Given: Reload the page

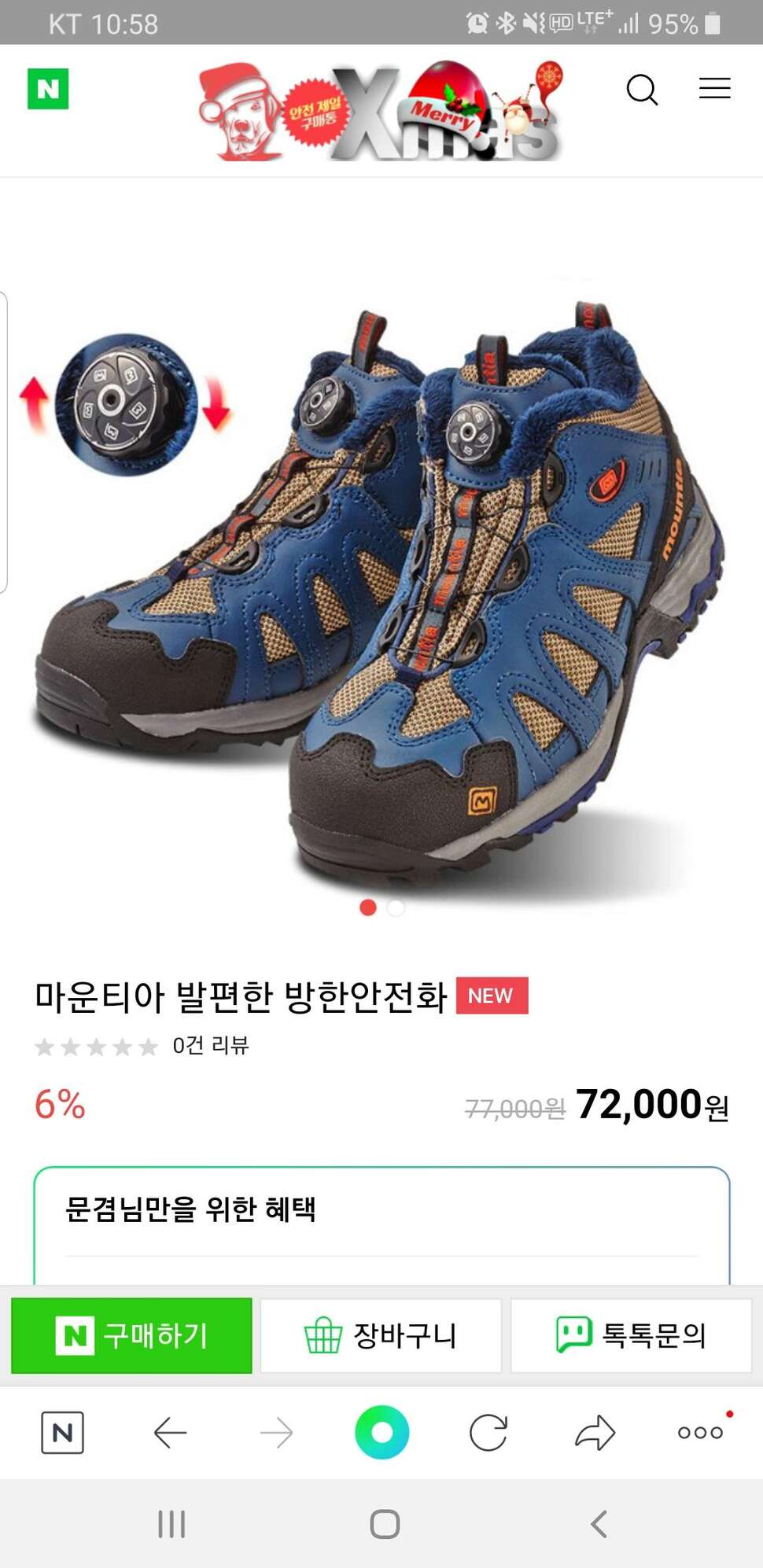Looking at the screenshot, I should 488,1433.
